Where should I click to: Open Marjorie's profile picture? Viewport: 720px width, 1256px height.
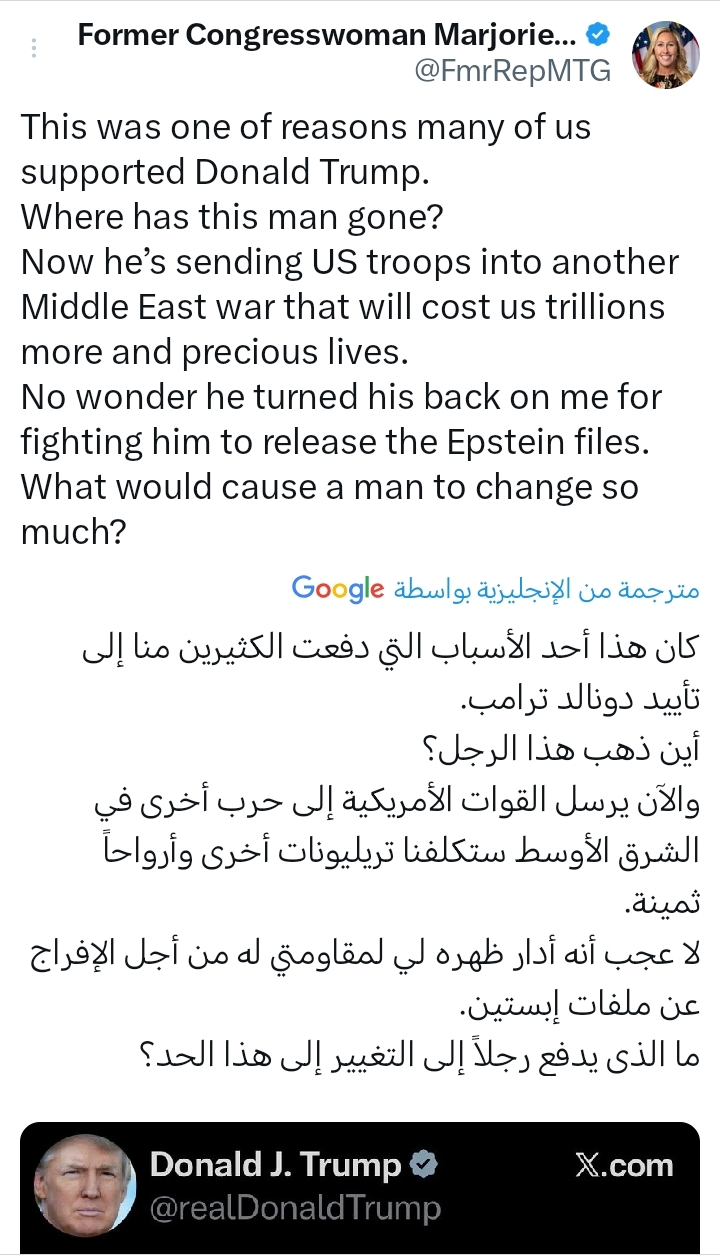click(665, 53)
